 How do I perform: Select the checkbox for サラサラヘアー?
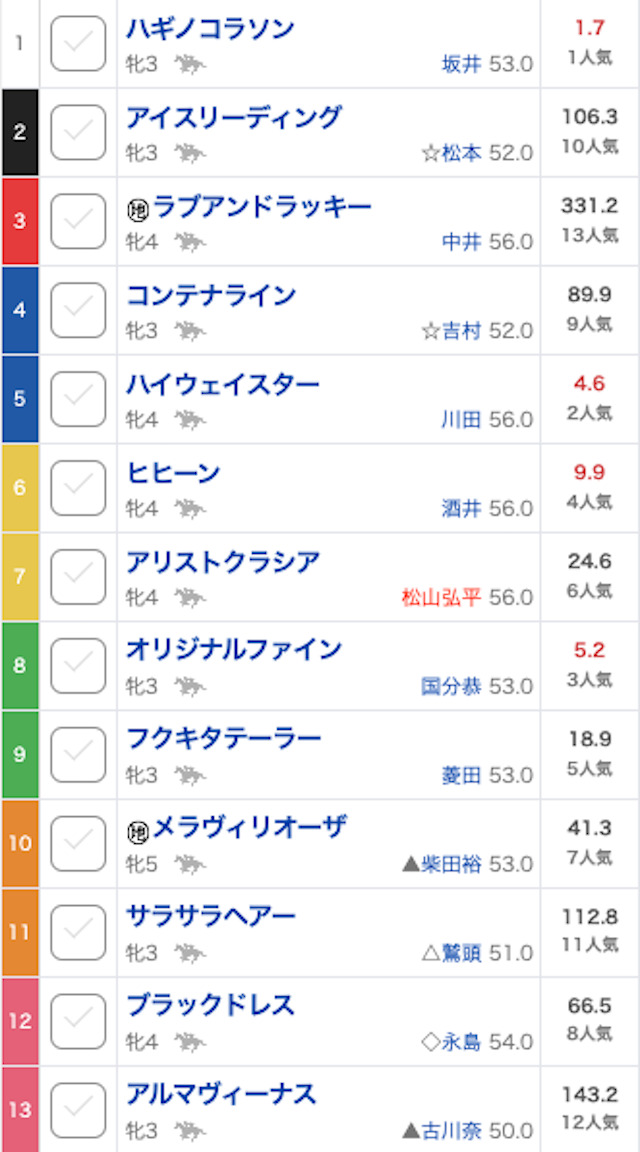click(x=78, y=933)
